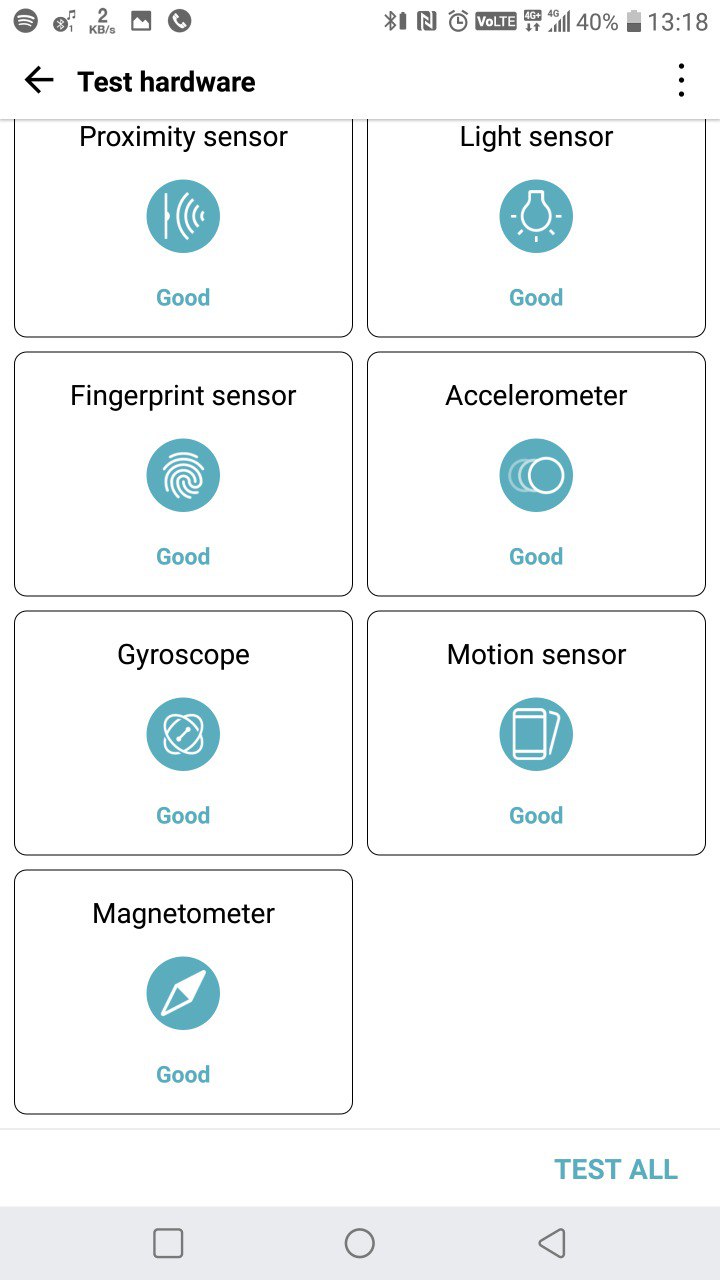Select the Light sensor card
720x1280 pixels.
point(536,228)
